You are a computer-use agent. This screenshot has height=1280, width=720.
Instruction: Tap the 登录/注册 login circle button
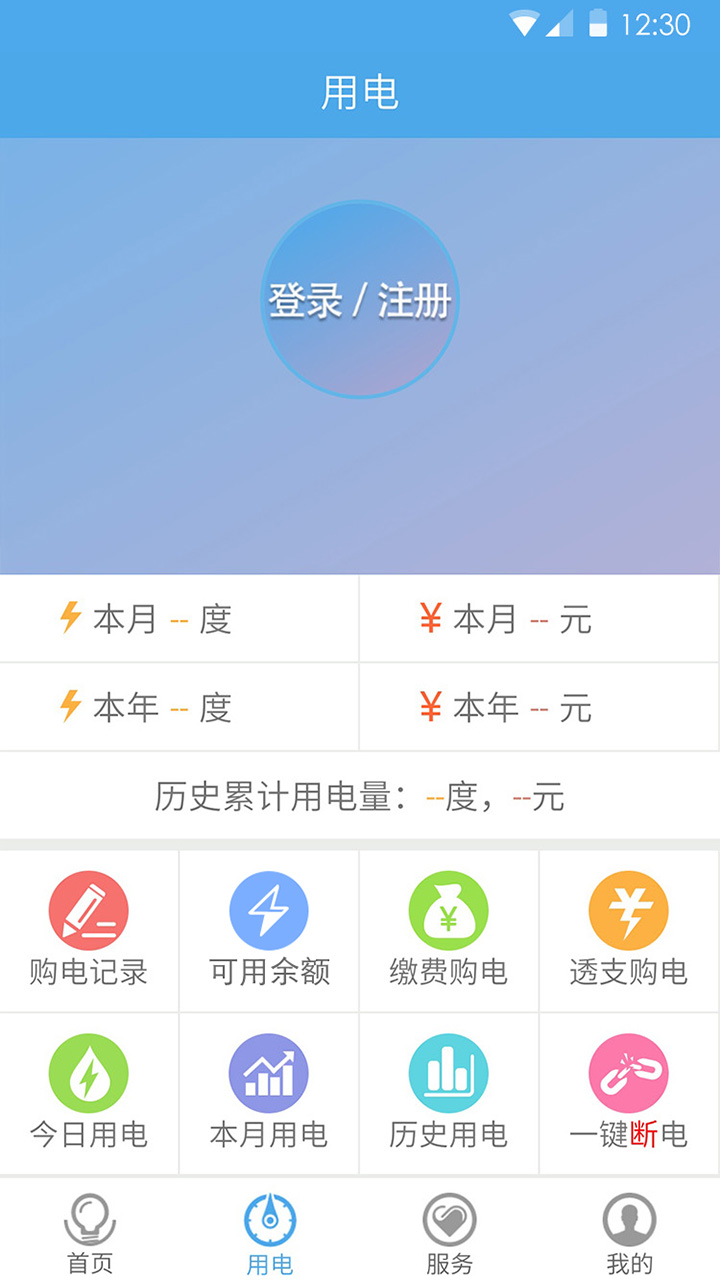tap(360, 298)
